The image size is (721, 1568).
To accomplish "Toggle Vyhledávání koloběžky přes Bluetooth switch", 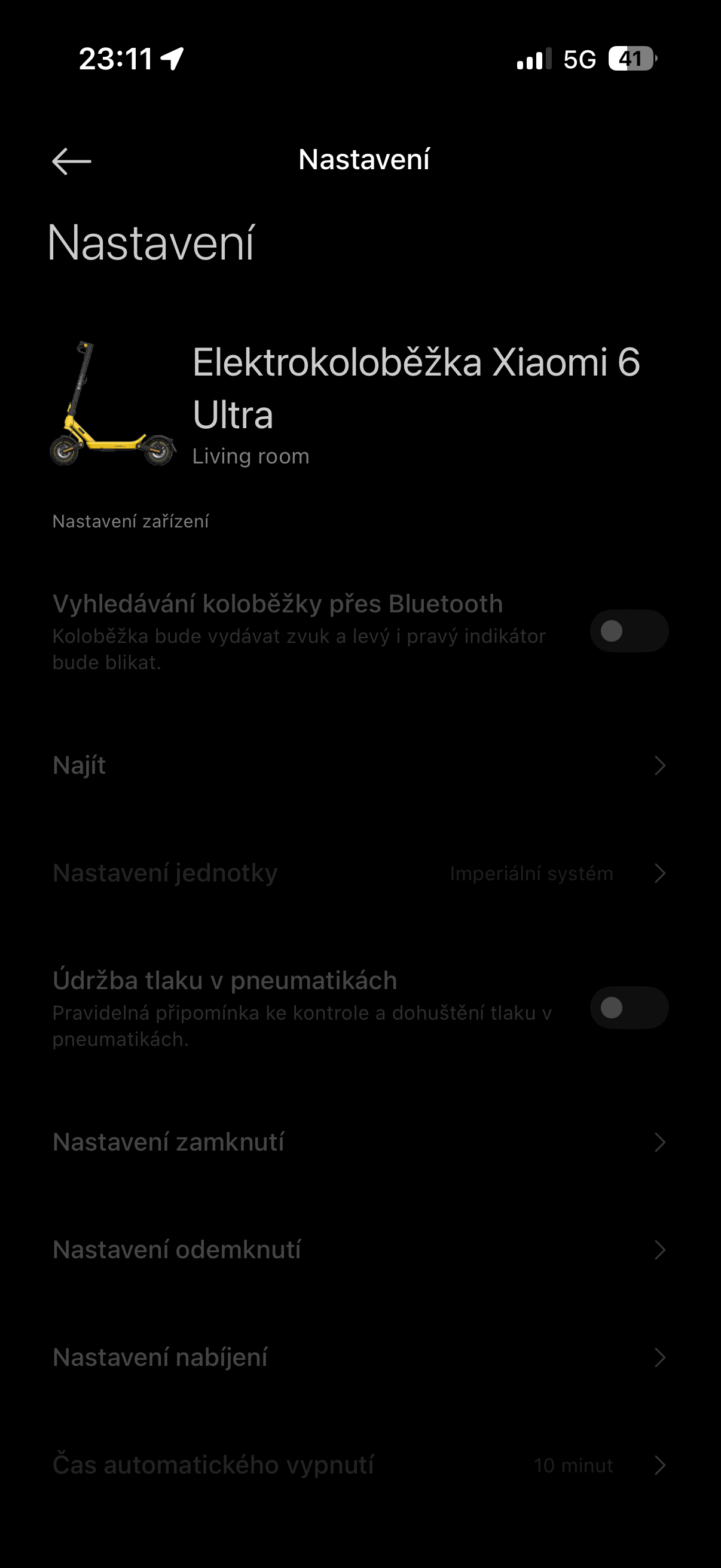I will [x=628, y=632].
